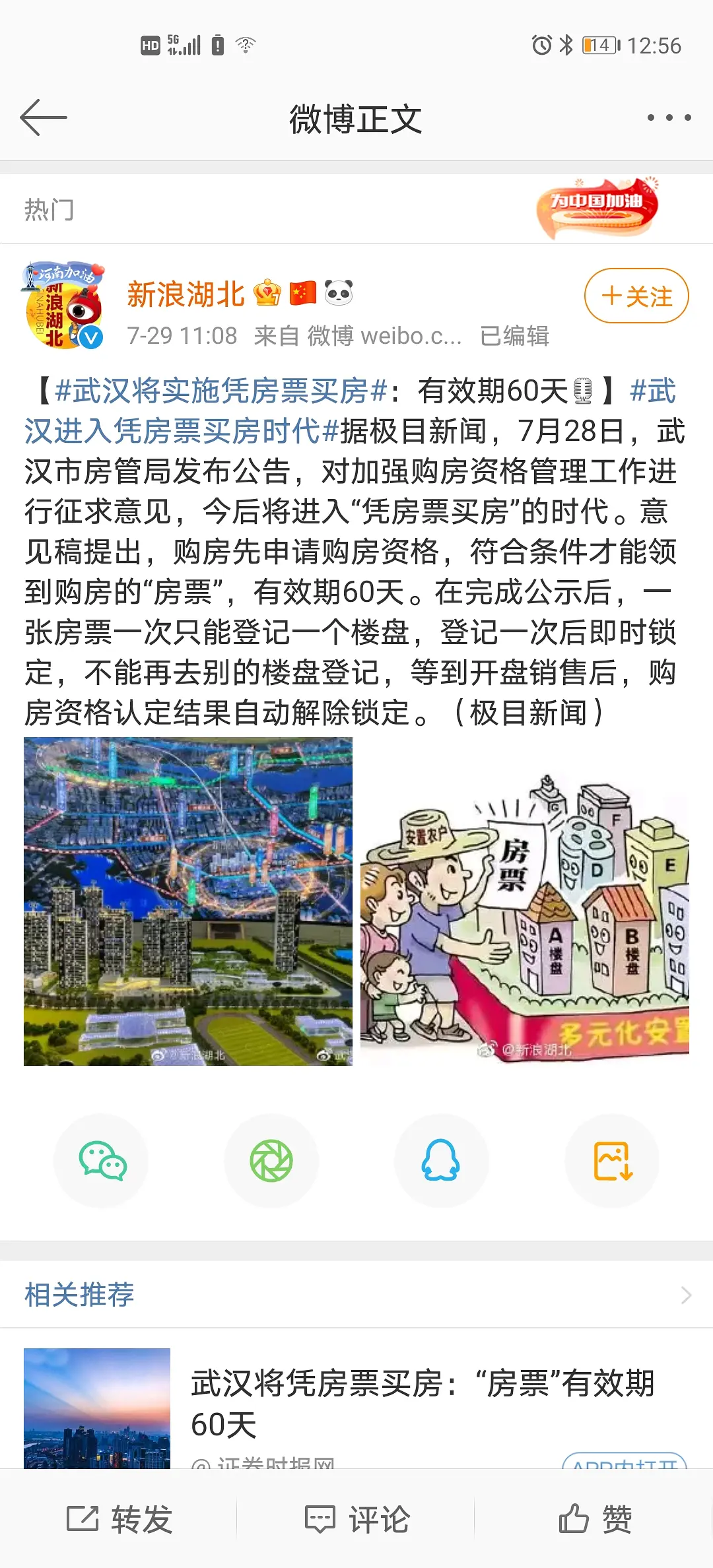View the 房票 cartoon image
The width and height of the screenshot is (713, 1568).
[x=524, y=901]
